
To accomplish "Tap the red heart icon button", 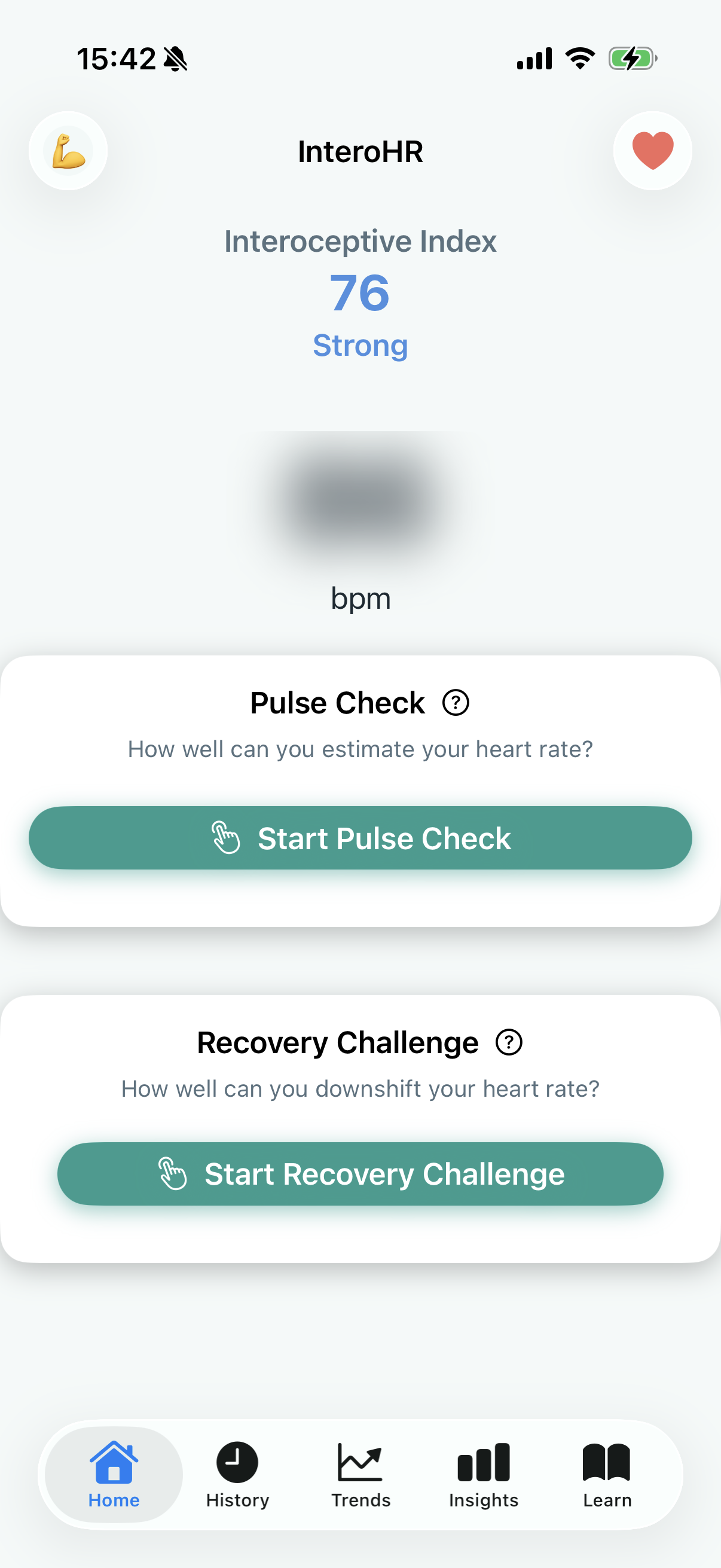I will click(x=652, y=151).
